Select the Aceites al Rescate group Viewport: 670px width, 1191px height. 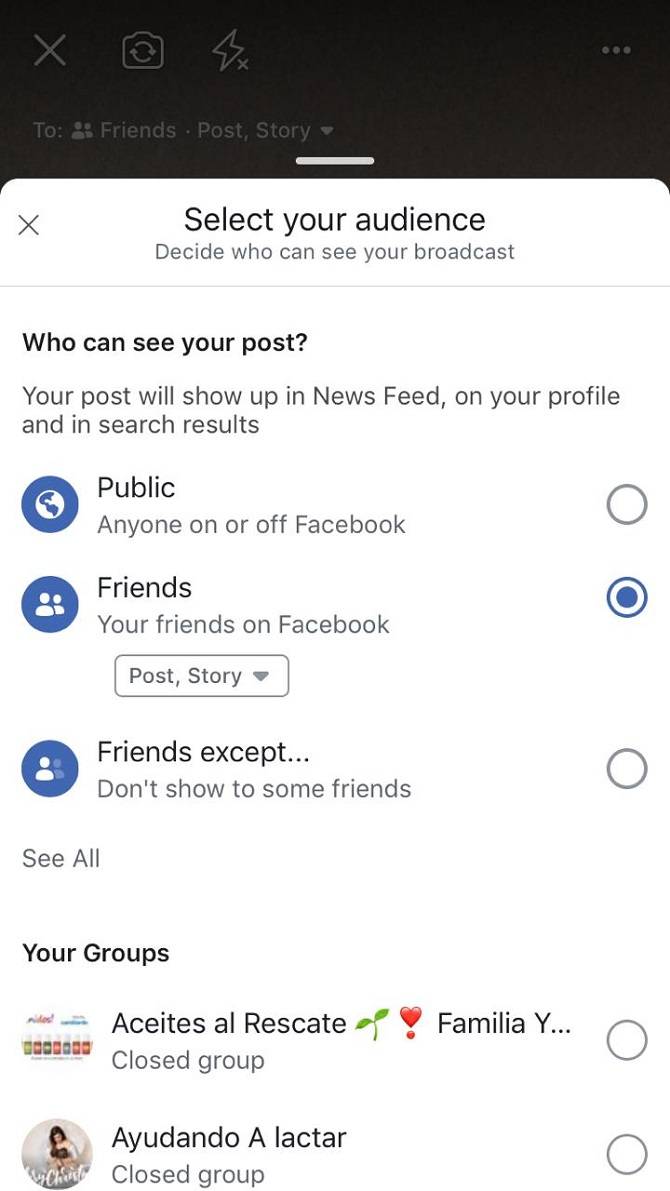(x=626, y=1041)
